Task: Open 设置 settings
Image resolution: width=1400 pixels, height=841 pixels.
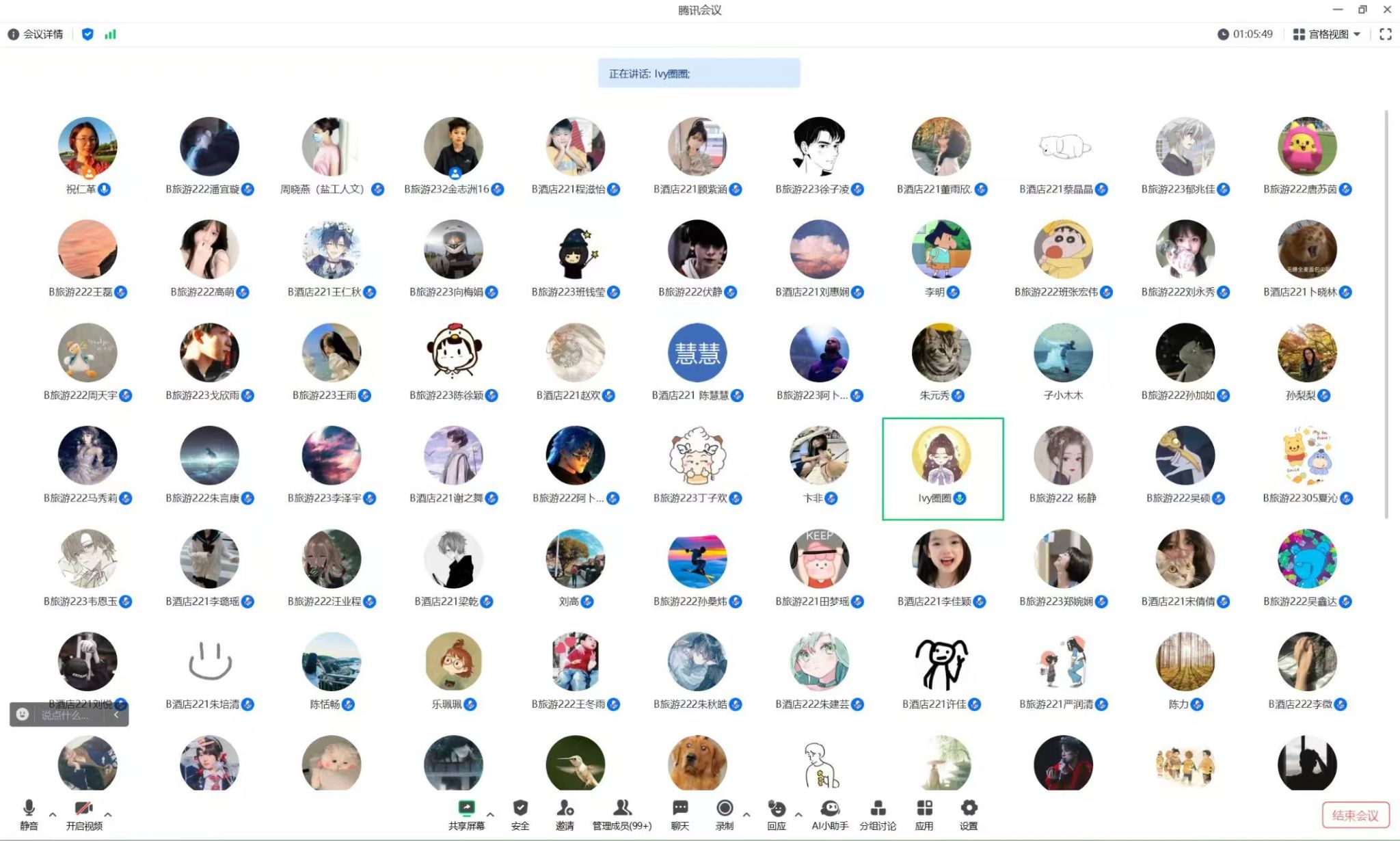Action: point(969,814)
